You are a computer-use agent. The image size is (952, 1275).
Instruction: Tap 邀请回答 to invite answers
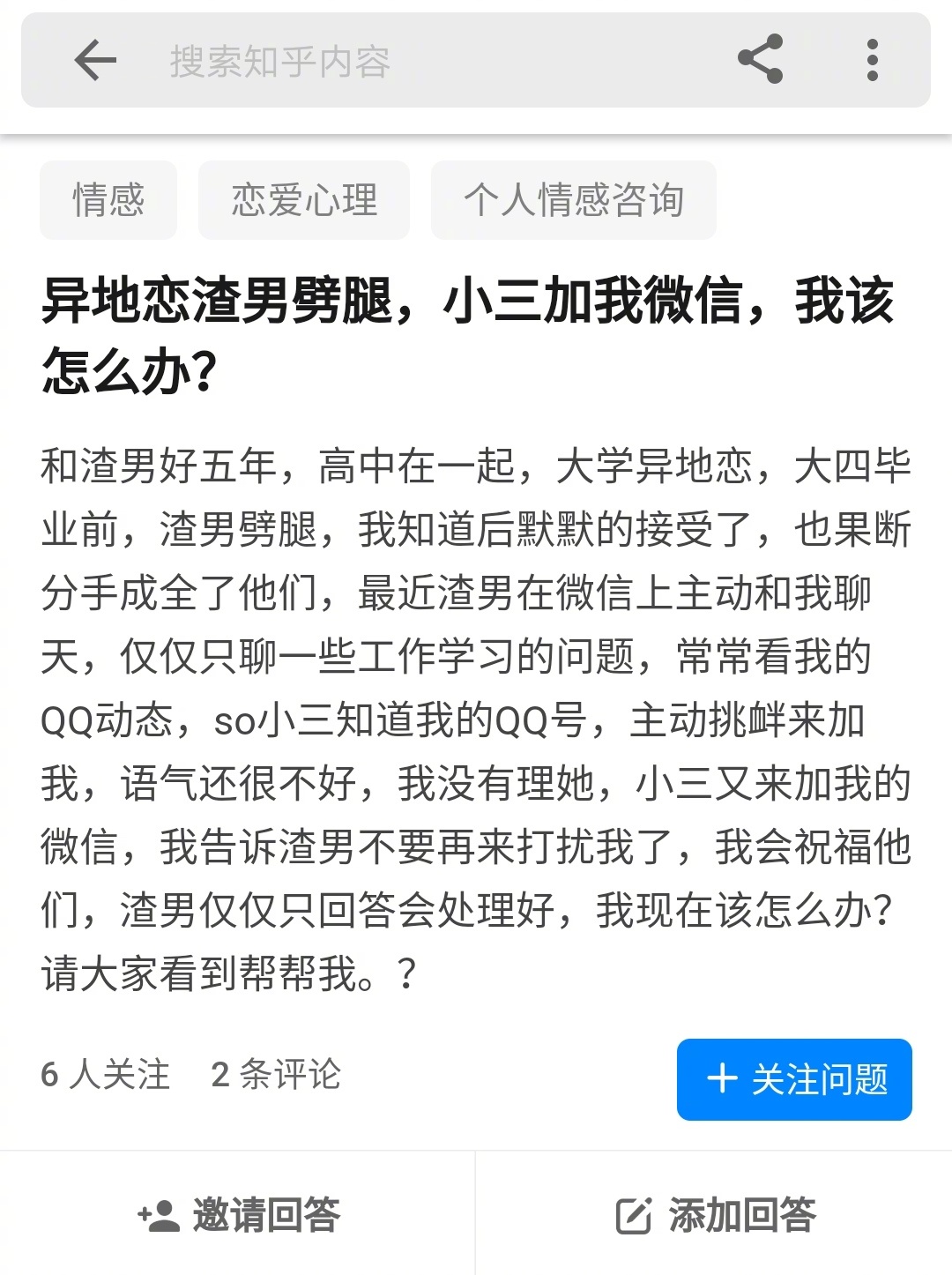[238, 1215]
